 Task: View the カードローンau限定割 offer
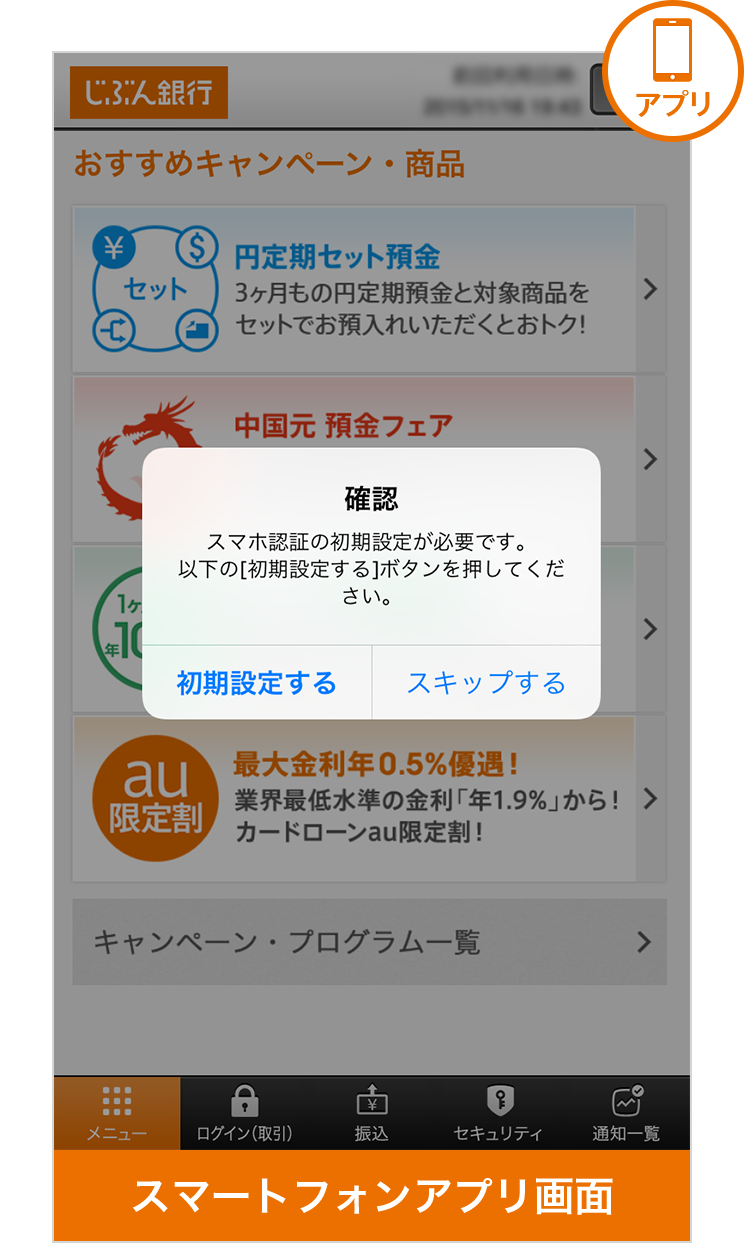pos(368,798)
